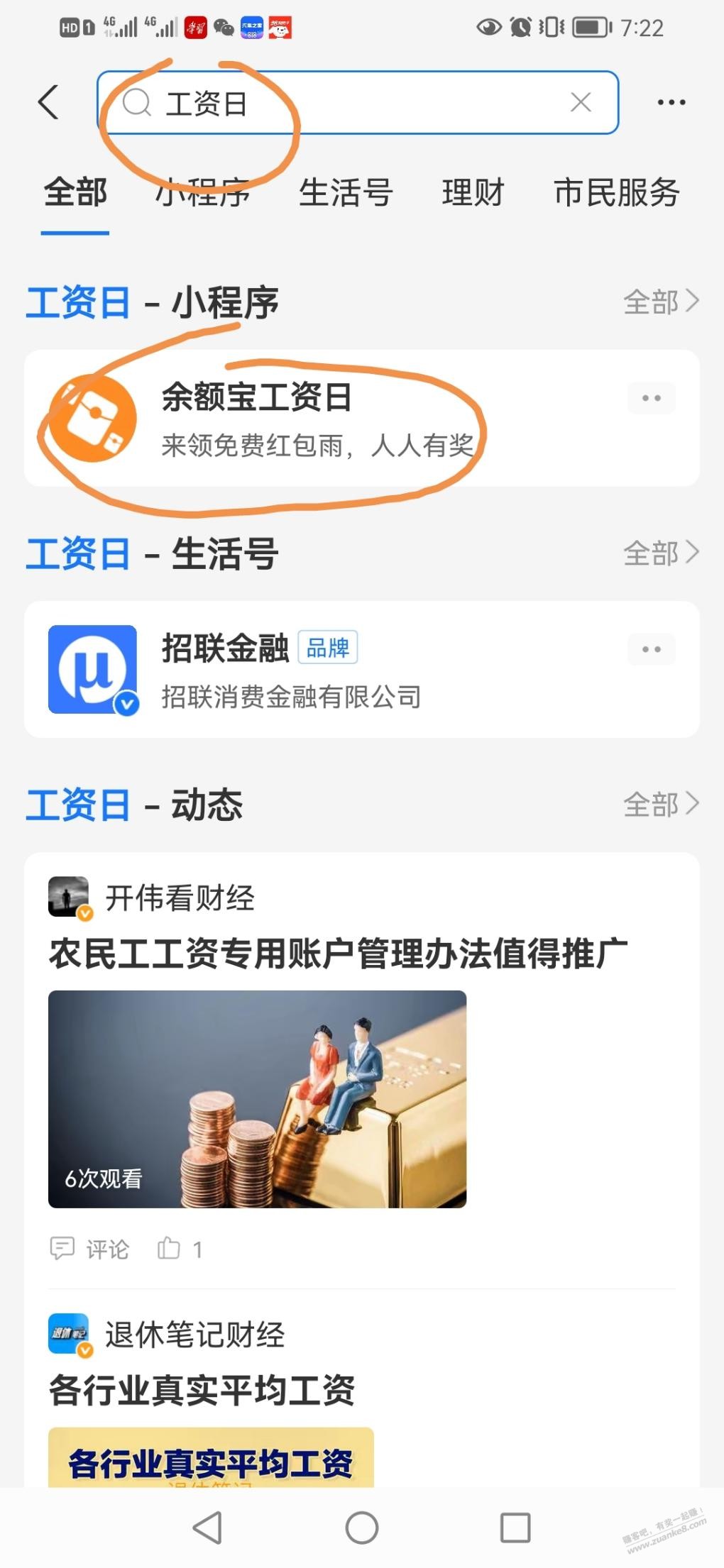Clear the search text with the X

(x=581, y=102)
